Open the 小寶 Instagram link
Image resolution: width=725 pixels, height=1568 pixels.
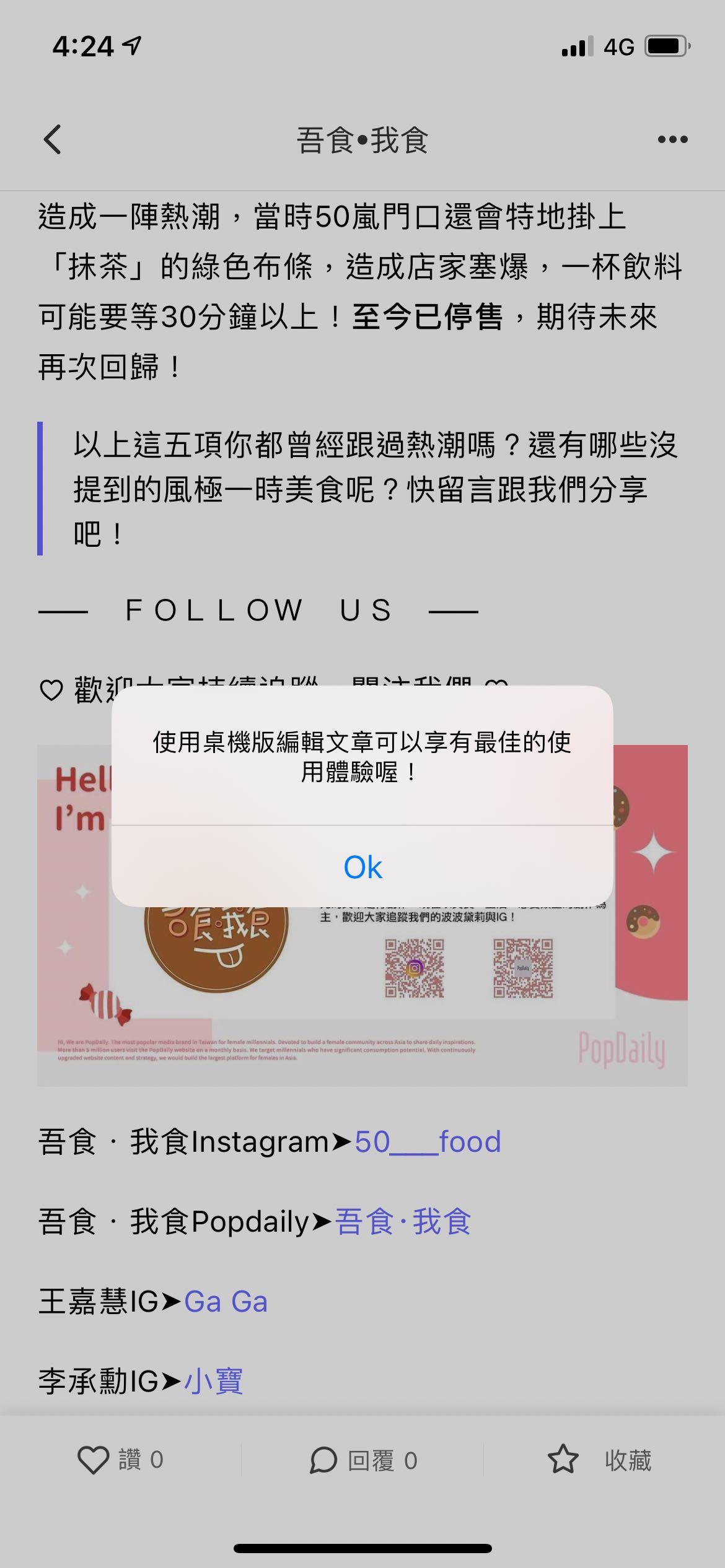click(213, 1381)
